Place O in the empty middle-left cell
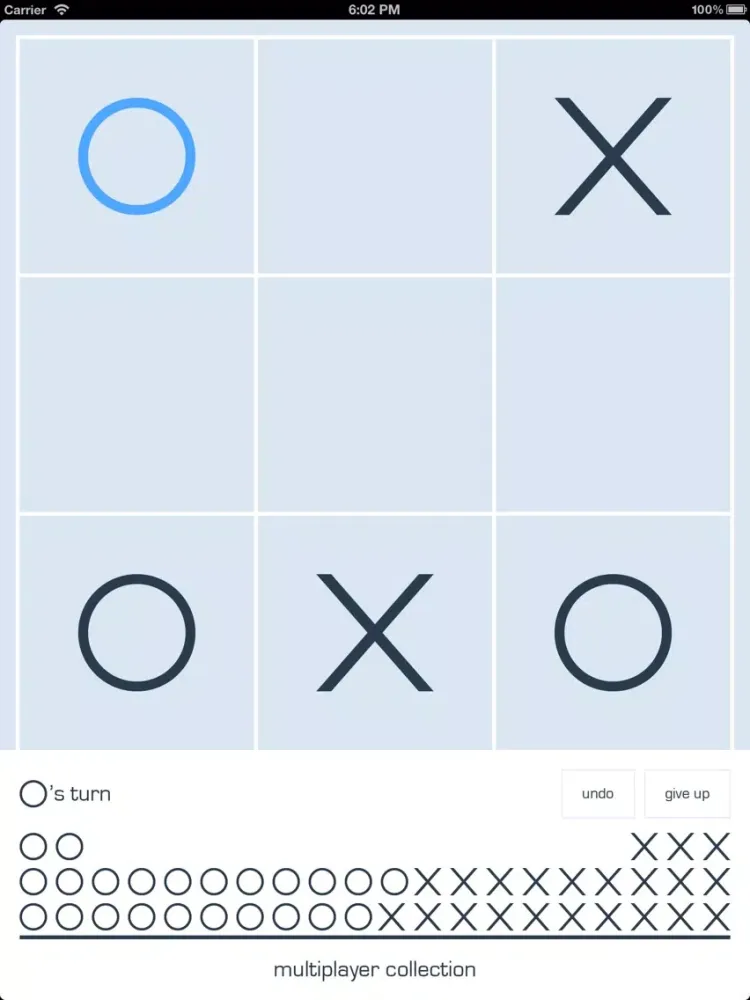750x1000 pixels. point(136,394)
